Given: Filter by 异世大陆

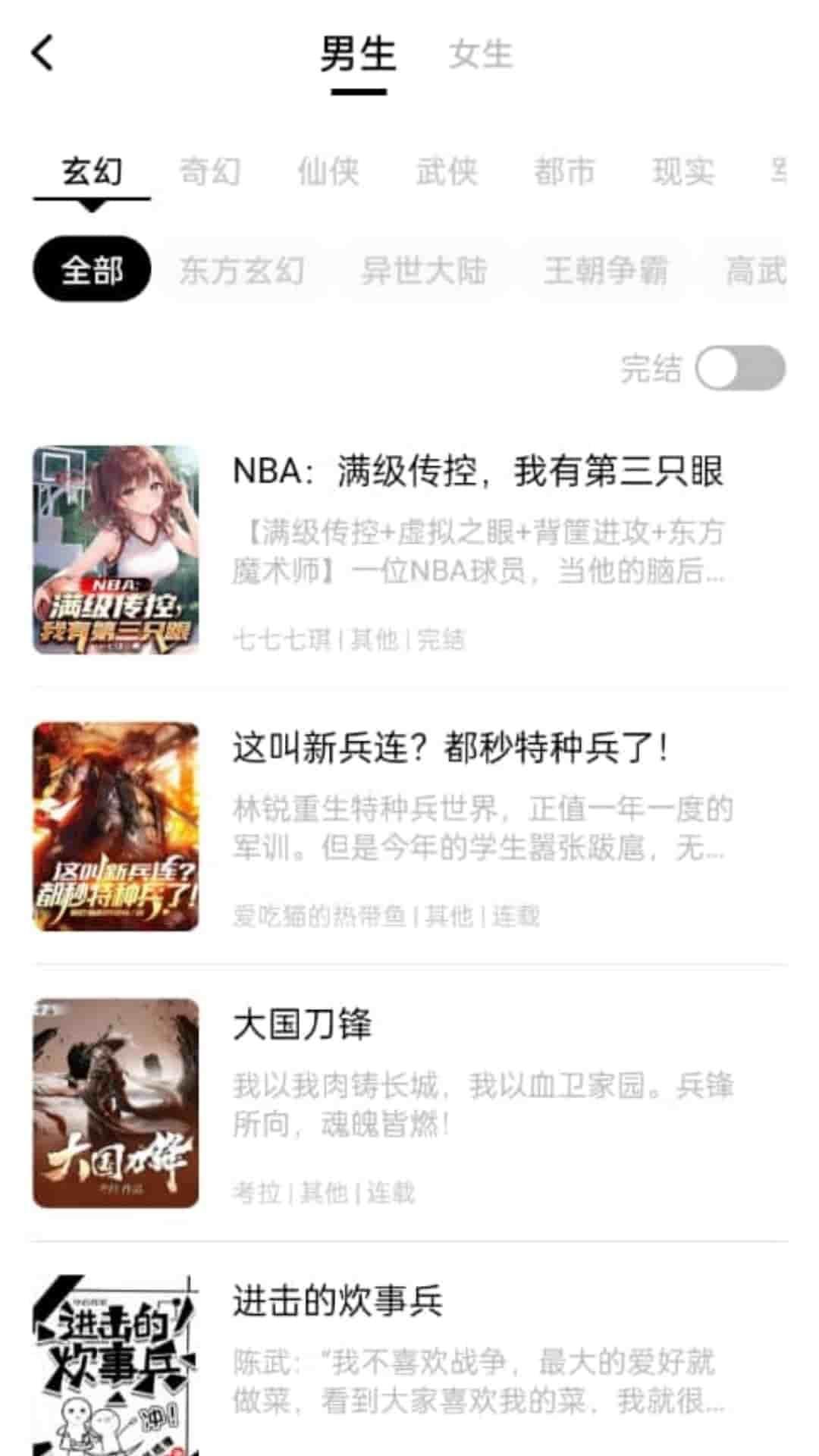Looking at the screenshot, I should pyautogui.click(x=423, y=270).
